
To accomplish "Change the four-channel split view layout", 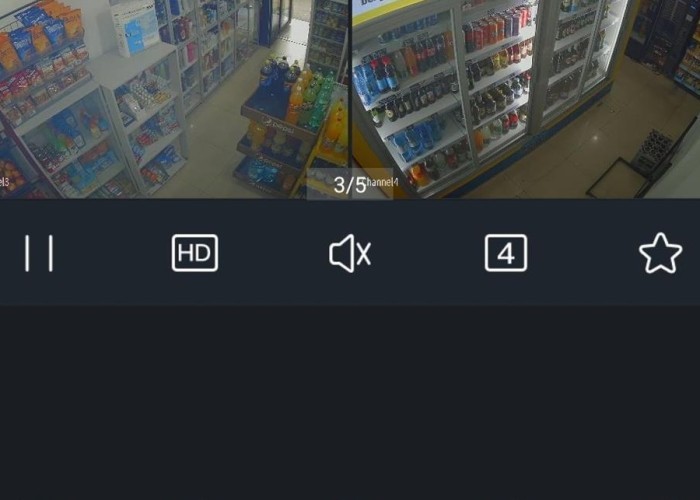I will click(x=505, y=254).
